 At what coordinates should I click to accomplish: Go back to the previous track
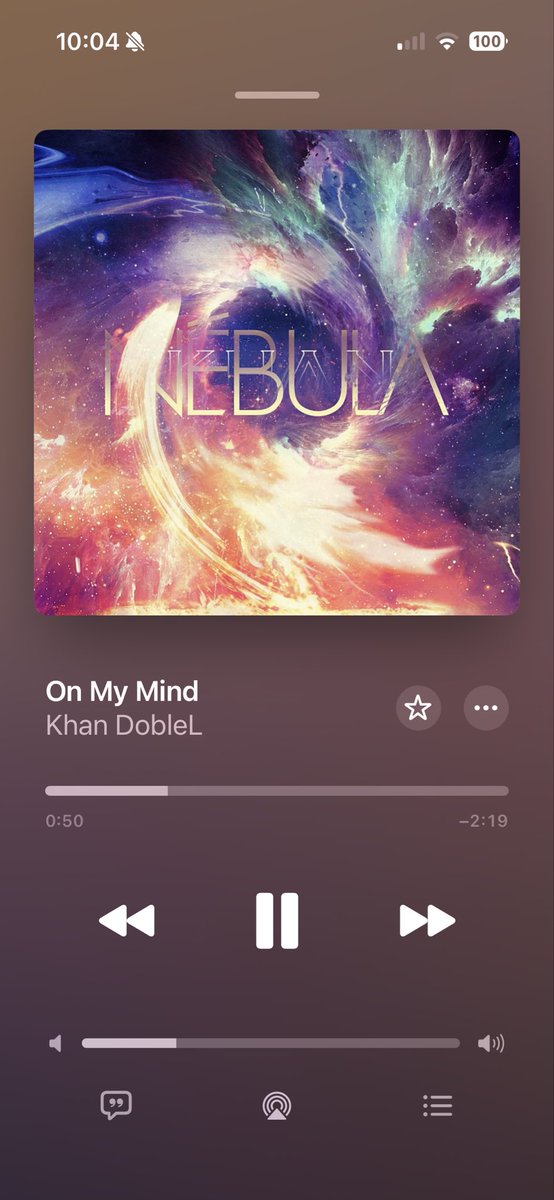click(x=127, y=920)
